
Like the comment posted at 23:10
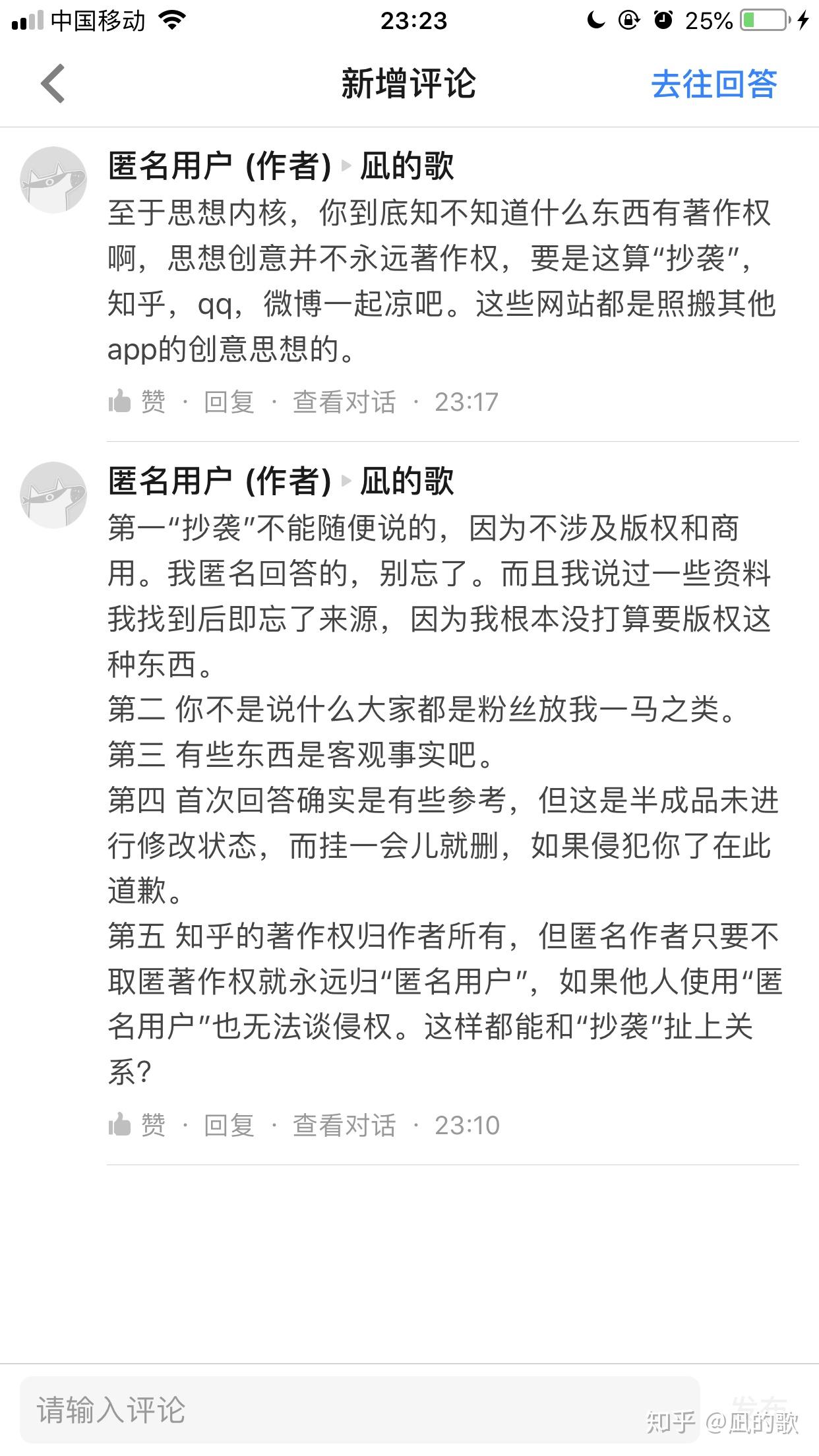pos(137,1125)
